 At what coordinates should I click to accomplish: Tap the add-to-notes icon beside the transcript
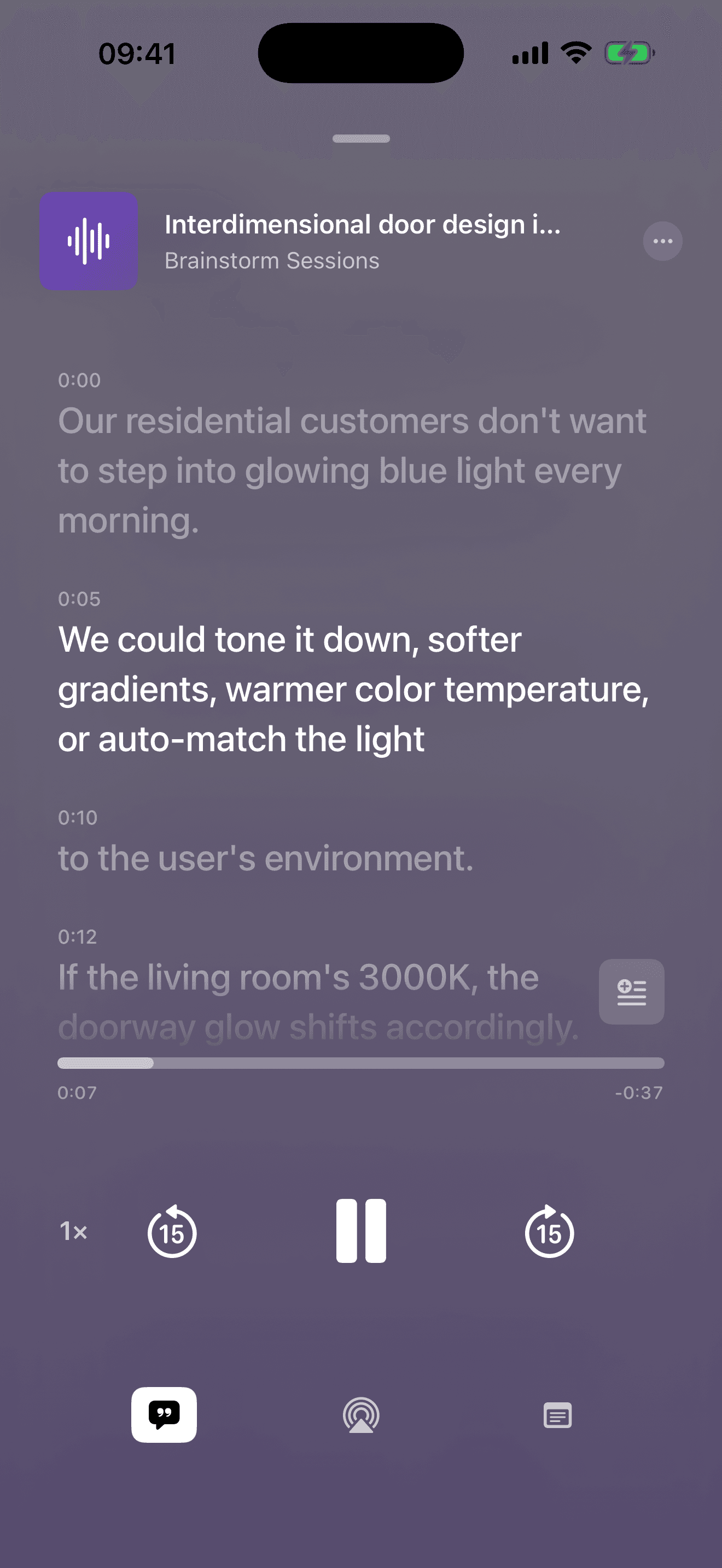631,992
